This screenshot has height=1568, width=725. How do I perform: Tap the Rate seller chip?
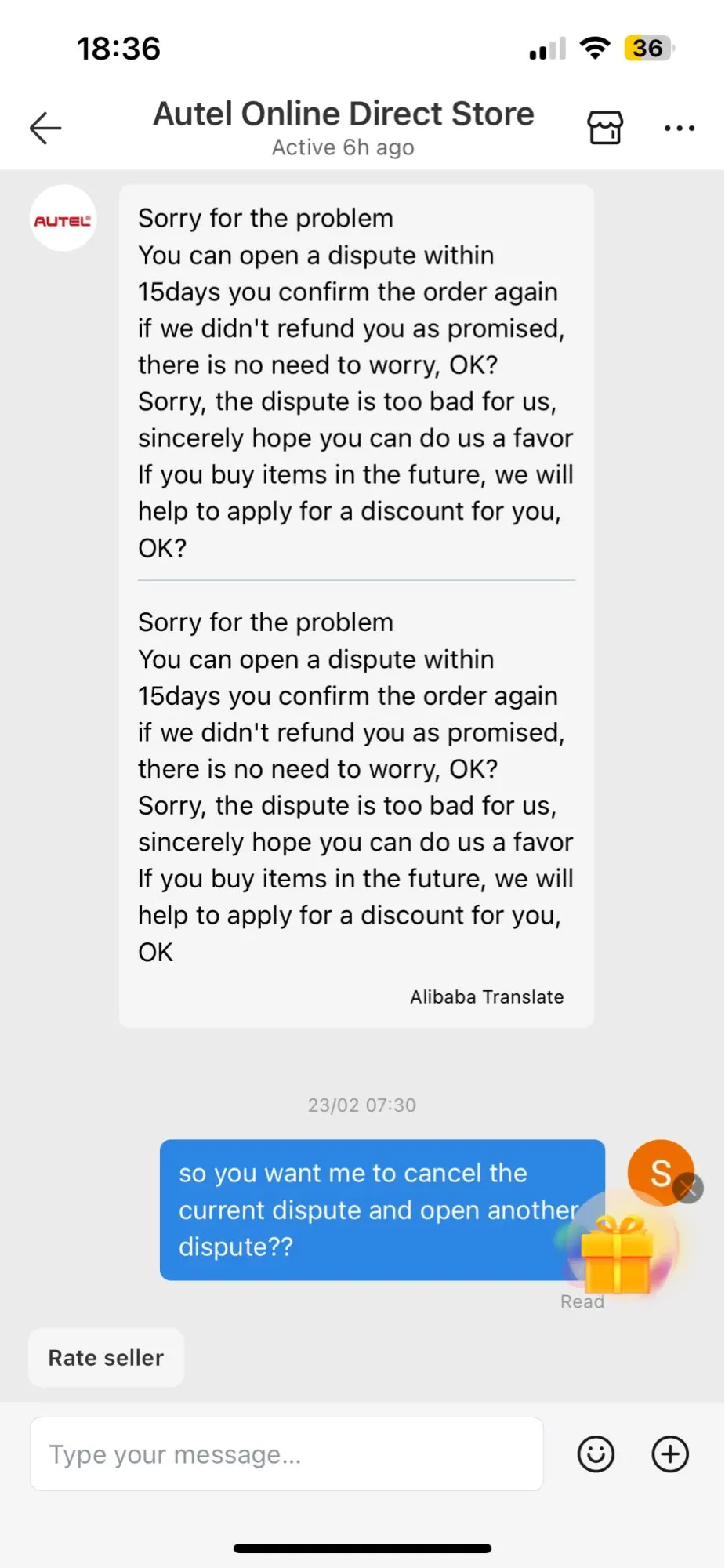(x=106, y=1358)
